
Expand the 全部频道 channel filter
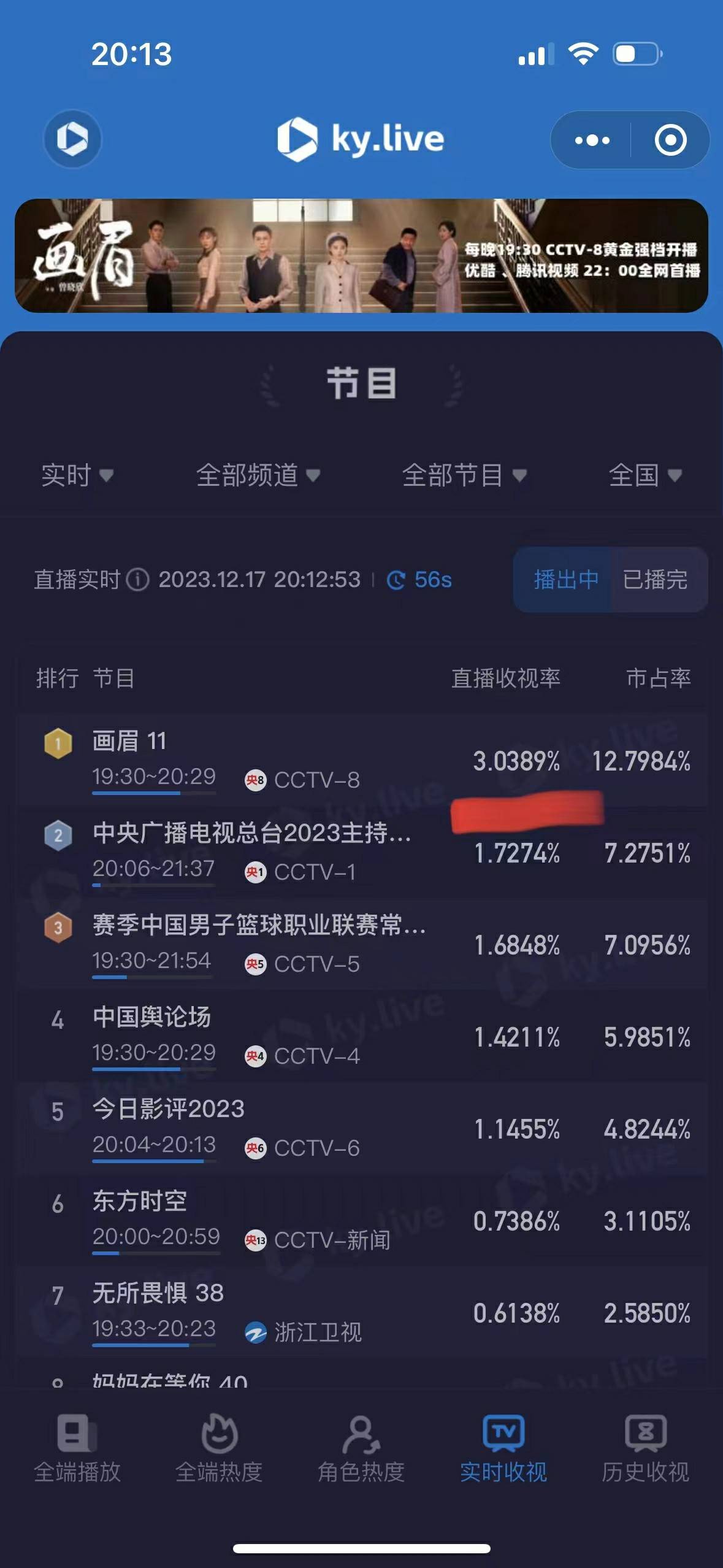coord(258,475)
